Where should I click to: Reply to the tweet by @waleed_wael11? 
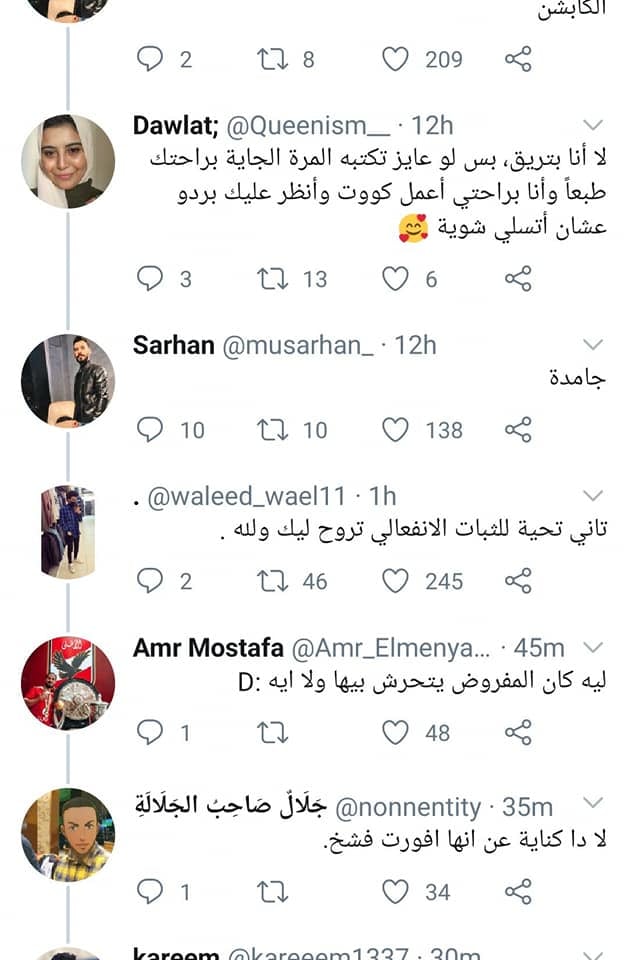149,580
